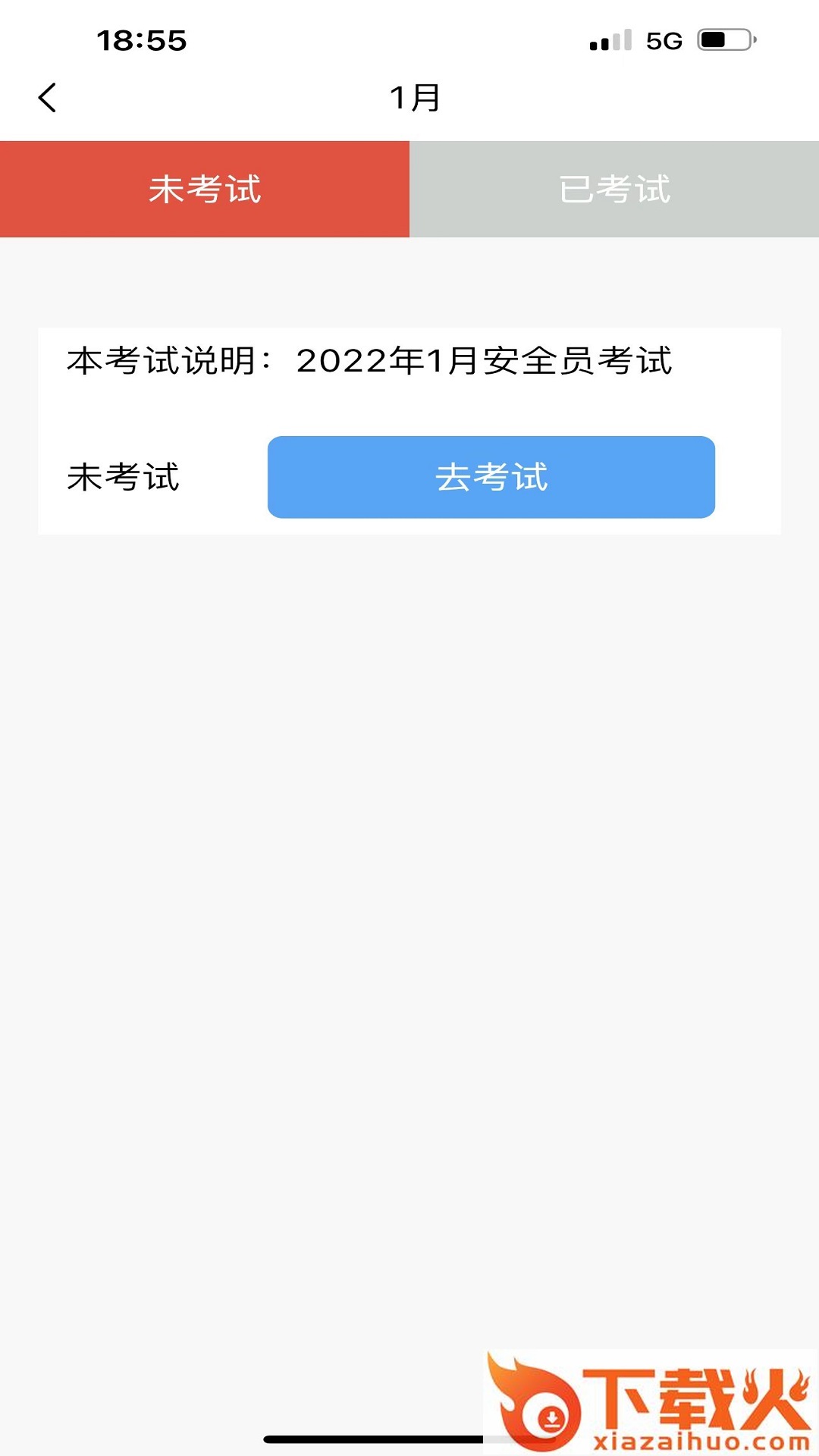The height and width of the screenshot is (1456, 819).
Task: Tap the red highlighted 未考试 tab header
Action: 205,189
